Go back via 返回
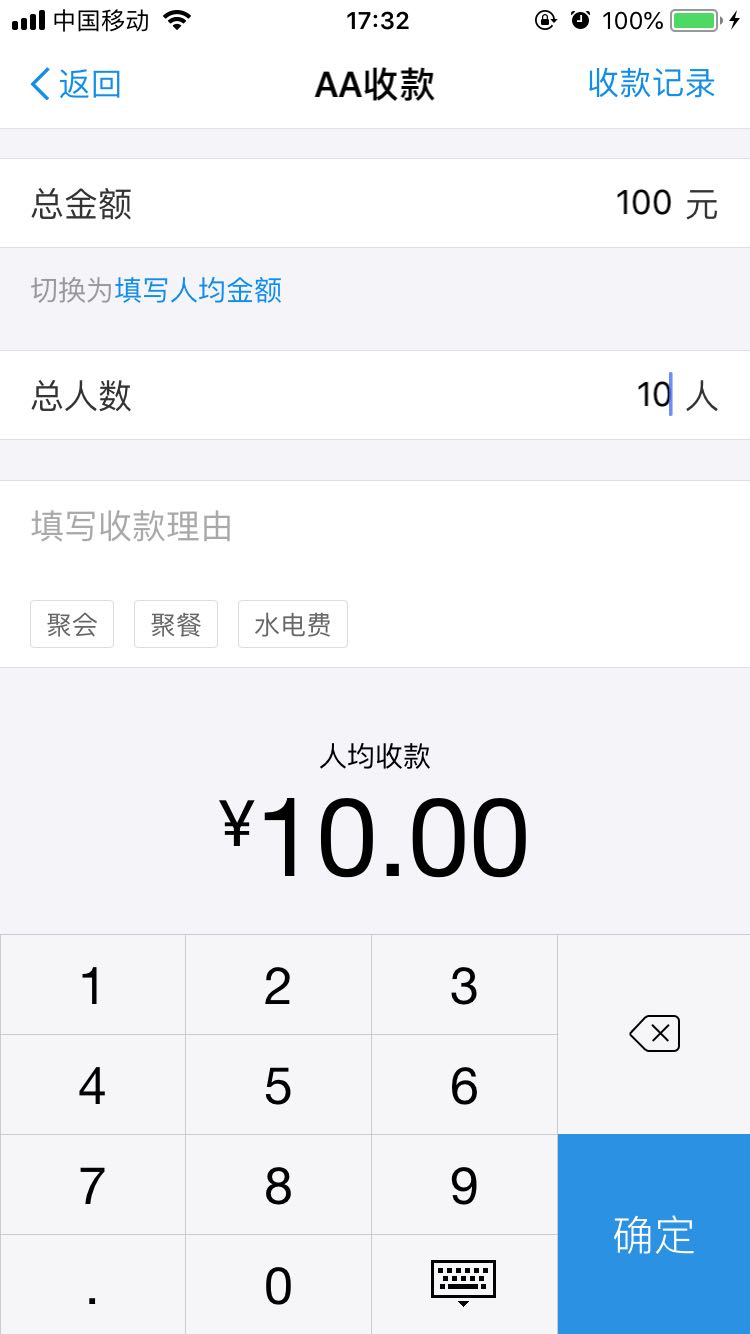This screenshot has width=750, height=1334. [76, 84]
